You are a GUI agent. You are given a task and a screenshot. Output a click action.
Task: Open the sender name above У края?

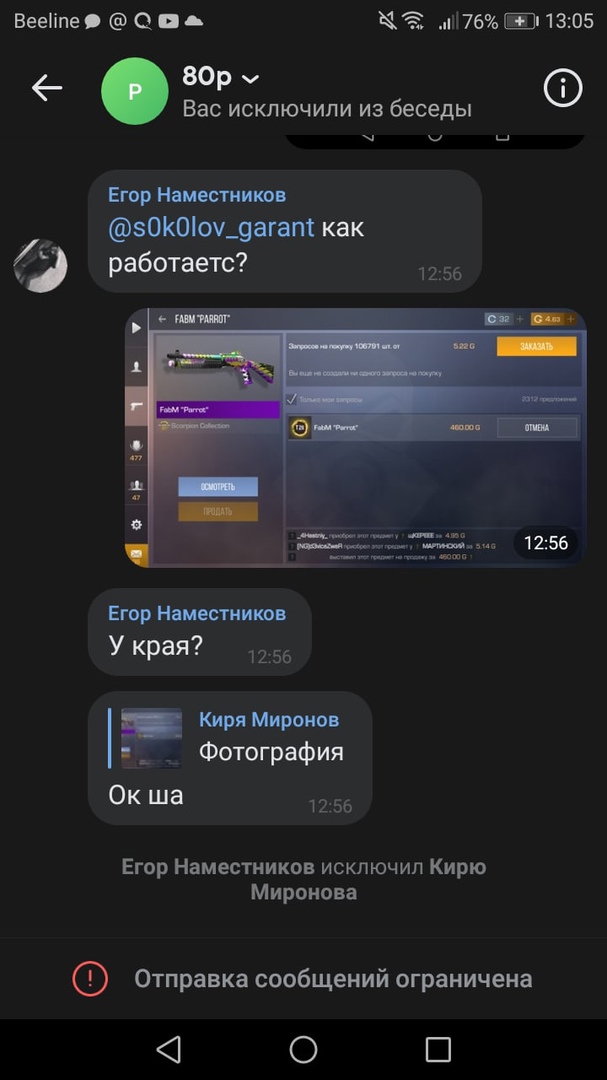coord(197,613)
